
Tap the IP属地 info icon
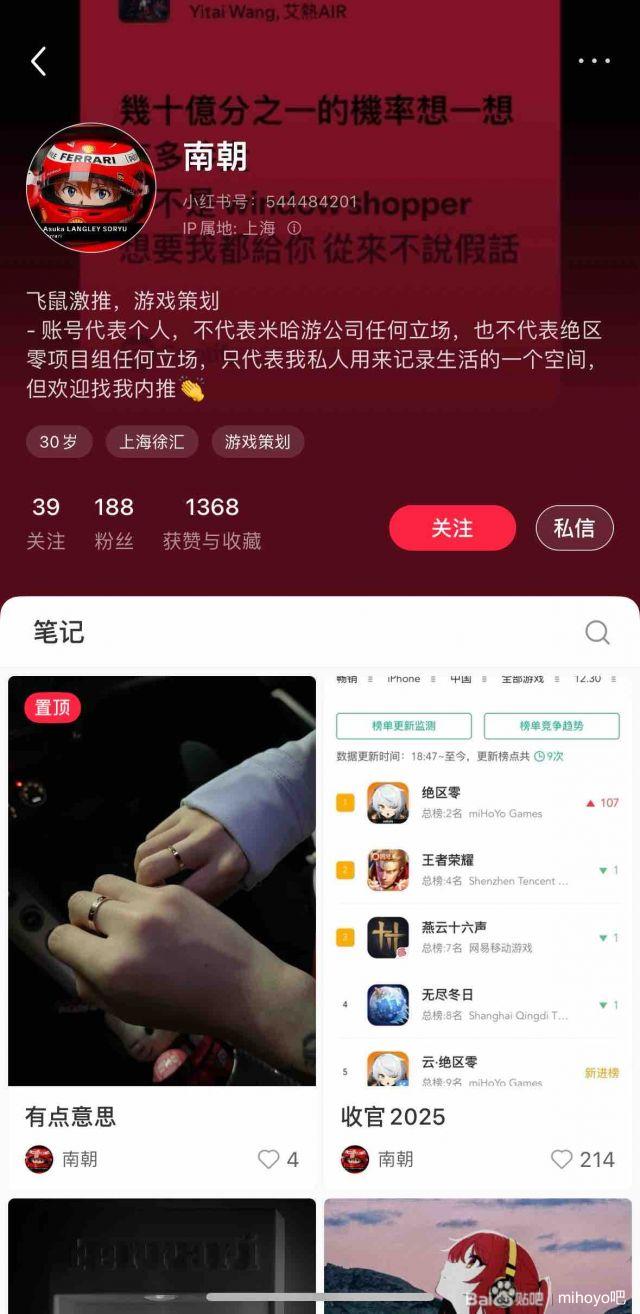[294, 228]
